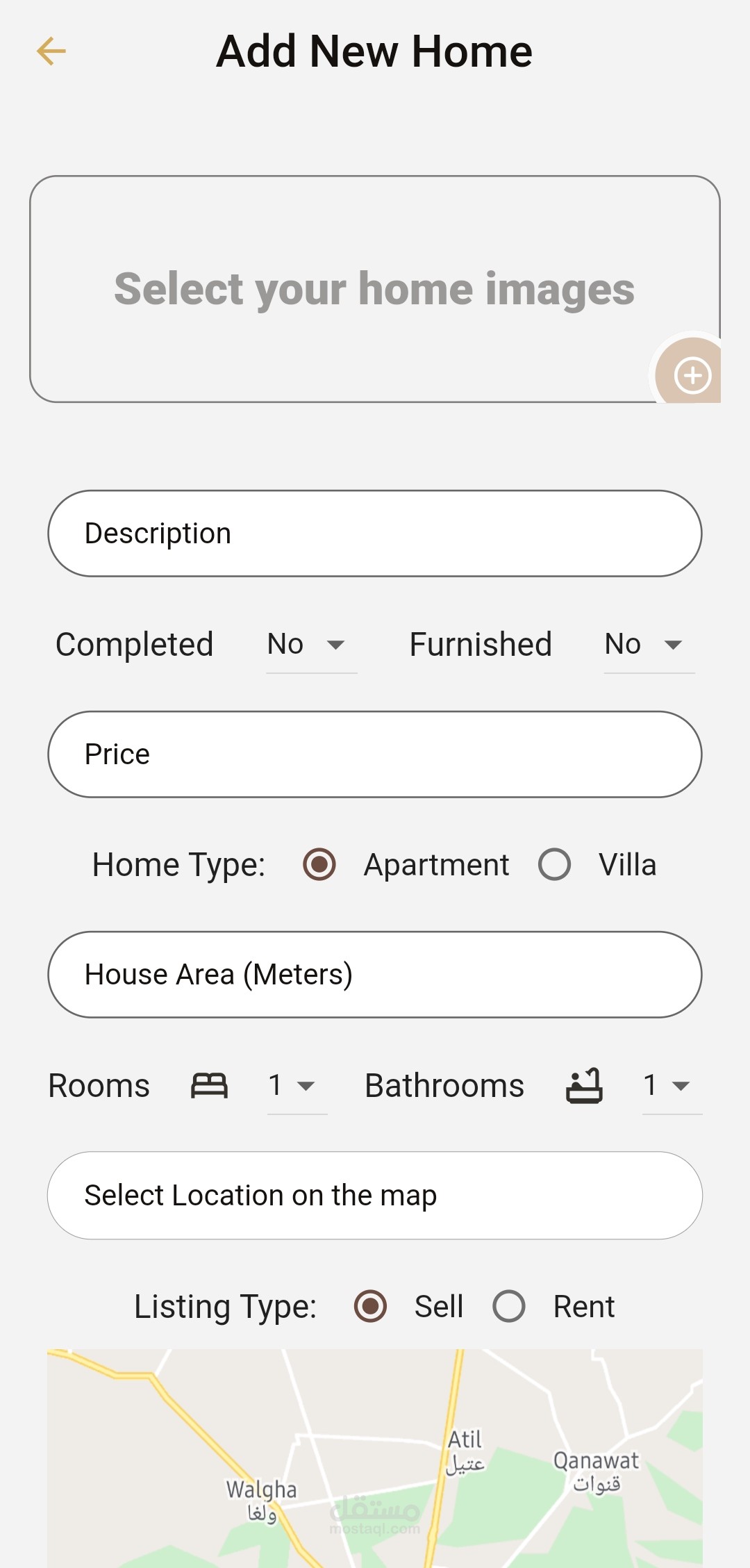Expand the Bathrooms count dropdown

coord(671,1086)
